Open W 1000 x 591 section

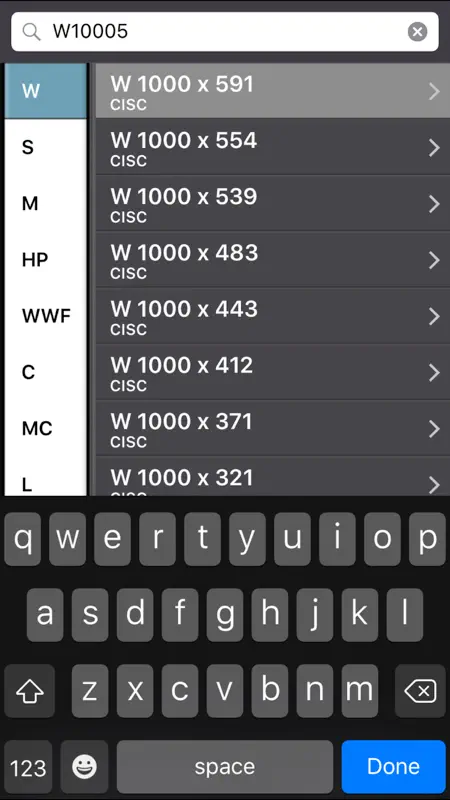pyautogui.click(x=273, y=91)
